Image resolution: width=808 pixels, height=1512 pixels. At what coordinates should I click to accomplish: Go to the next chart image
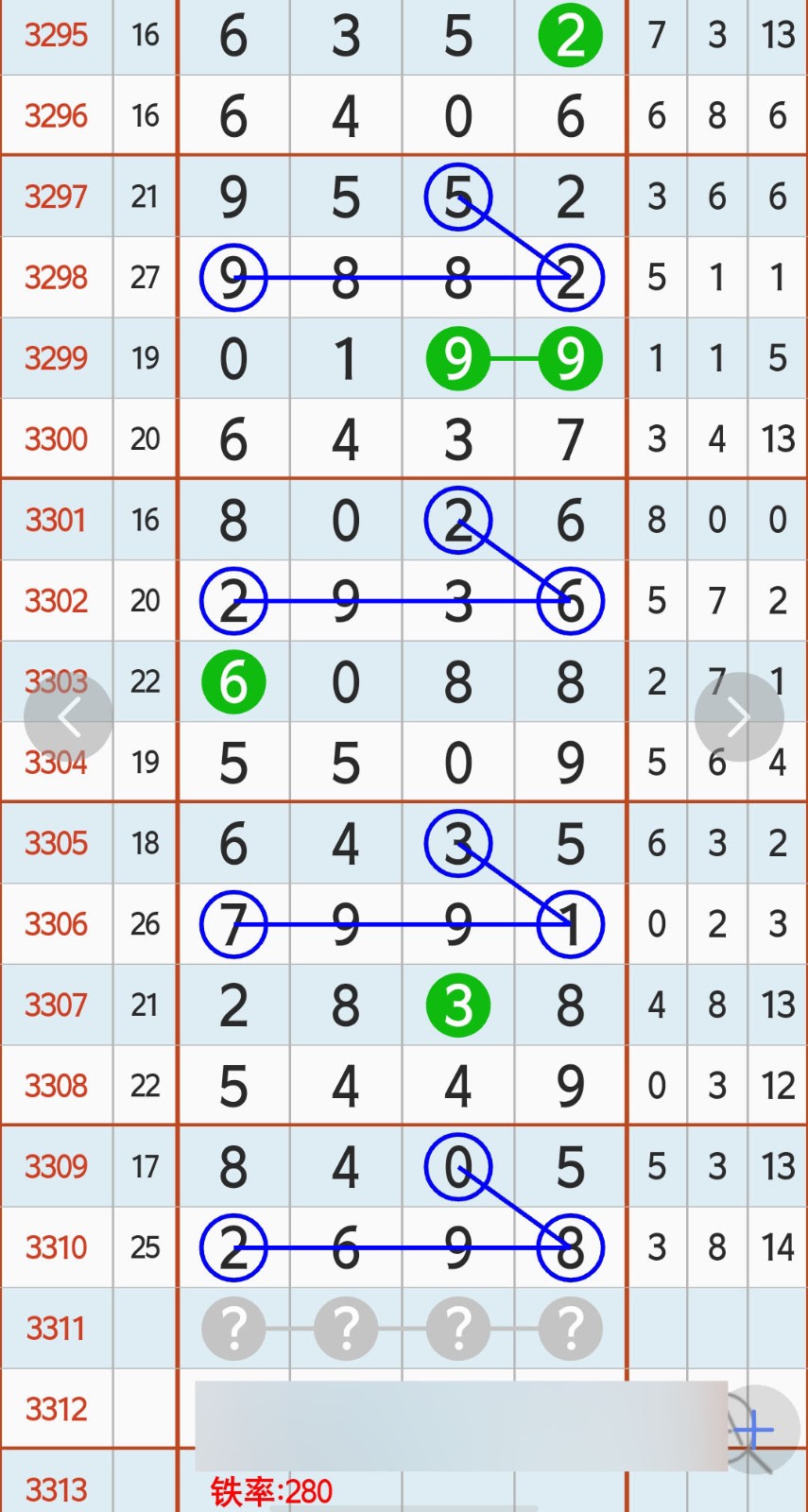coord(739,717)
